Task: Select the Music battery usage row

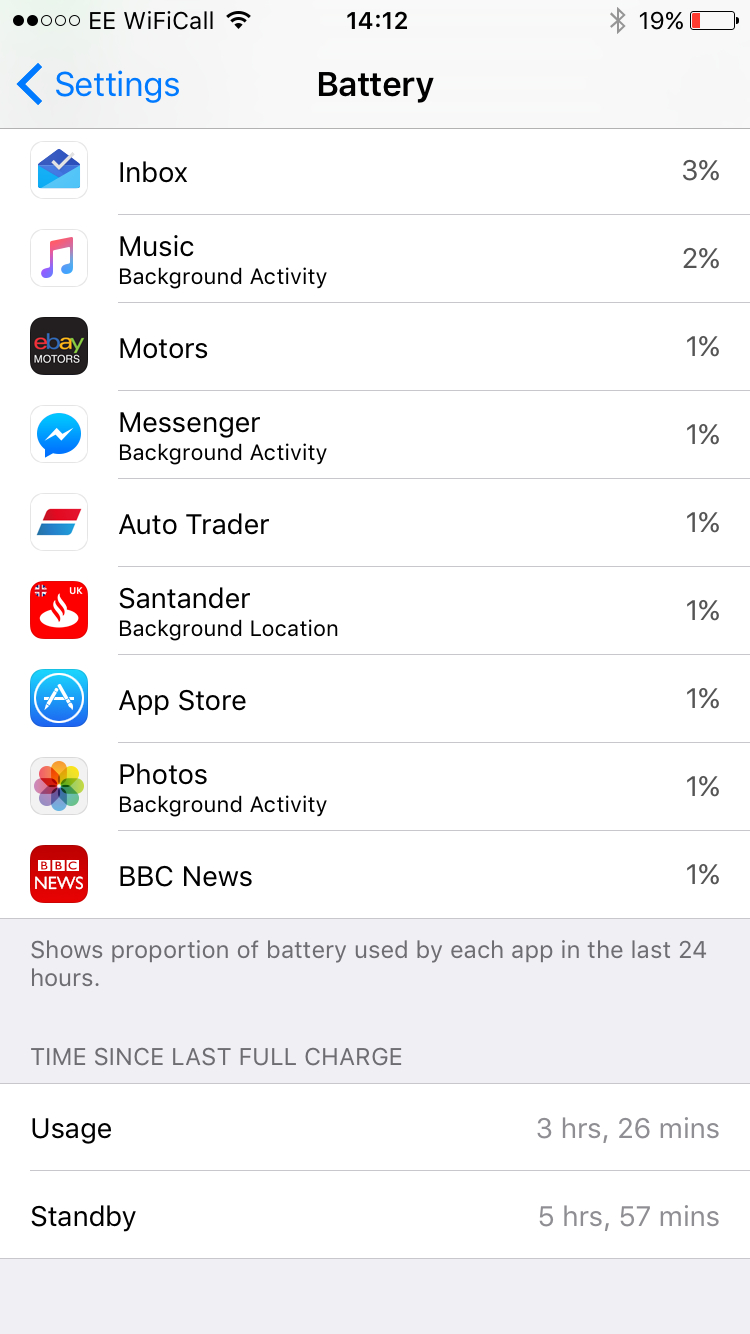Action: 375,259
